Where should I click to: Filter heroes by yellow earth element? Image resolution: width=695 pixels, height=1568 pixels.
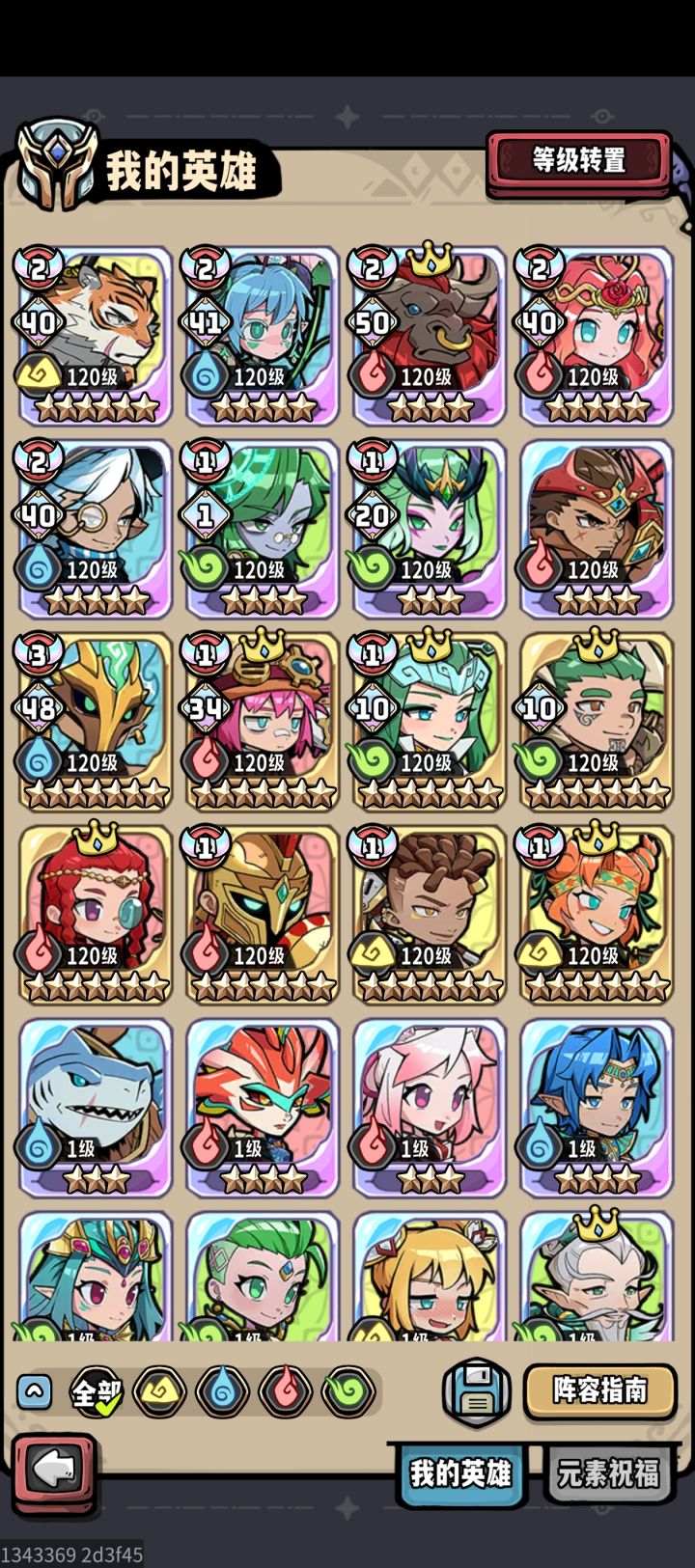(x=159, y=1393)
